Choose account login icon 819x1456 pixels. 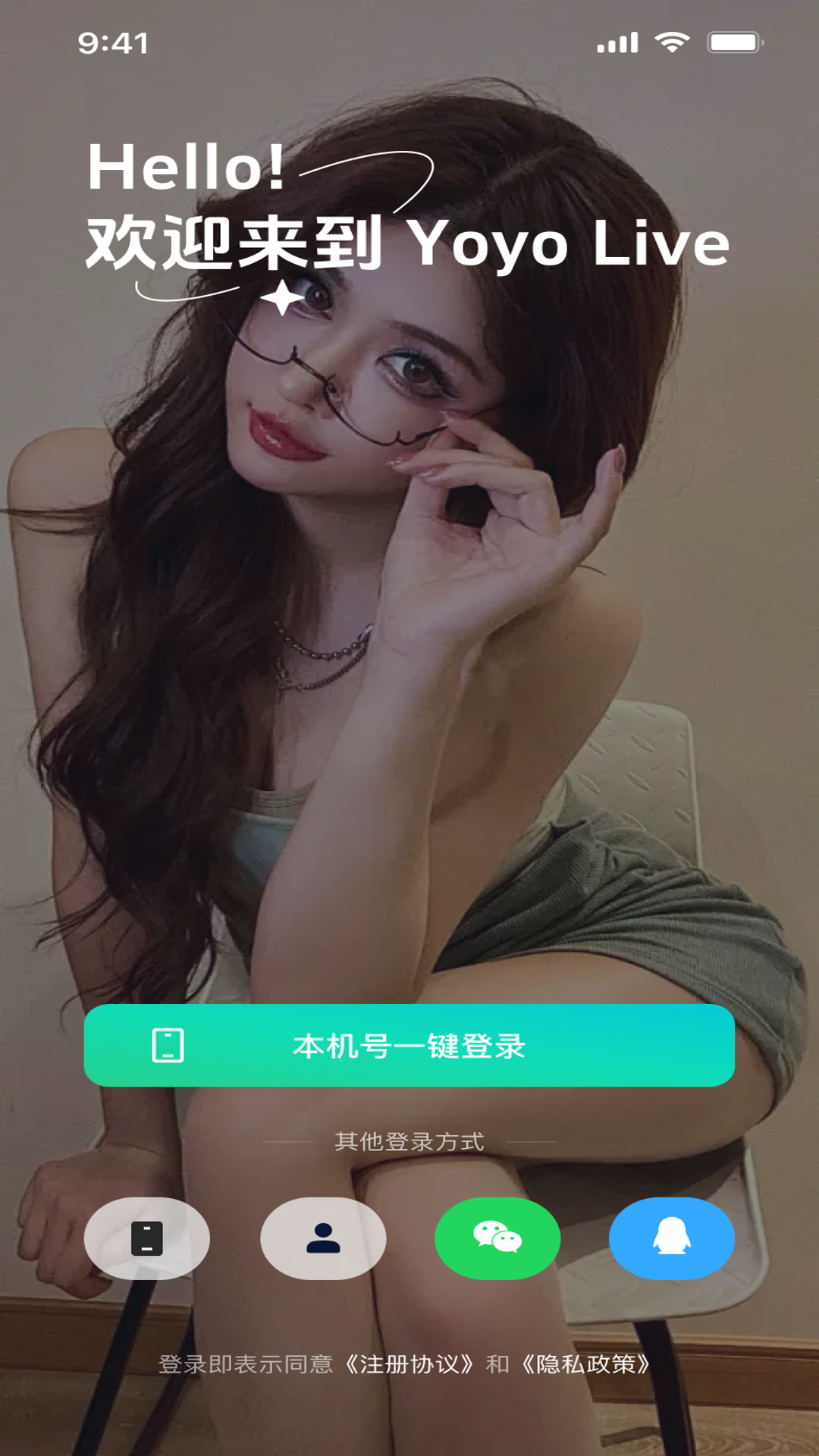coord(323,1238)
